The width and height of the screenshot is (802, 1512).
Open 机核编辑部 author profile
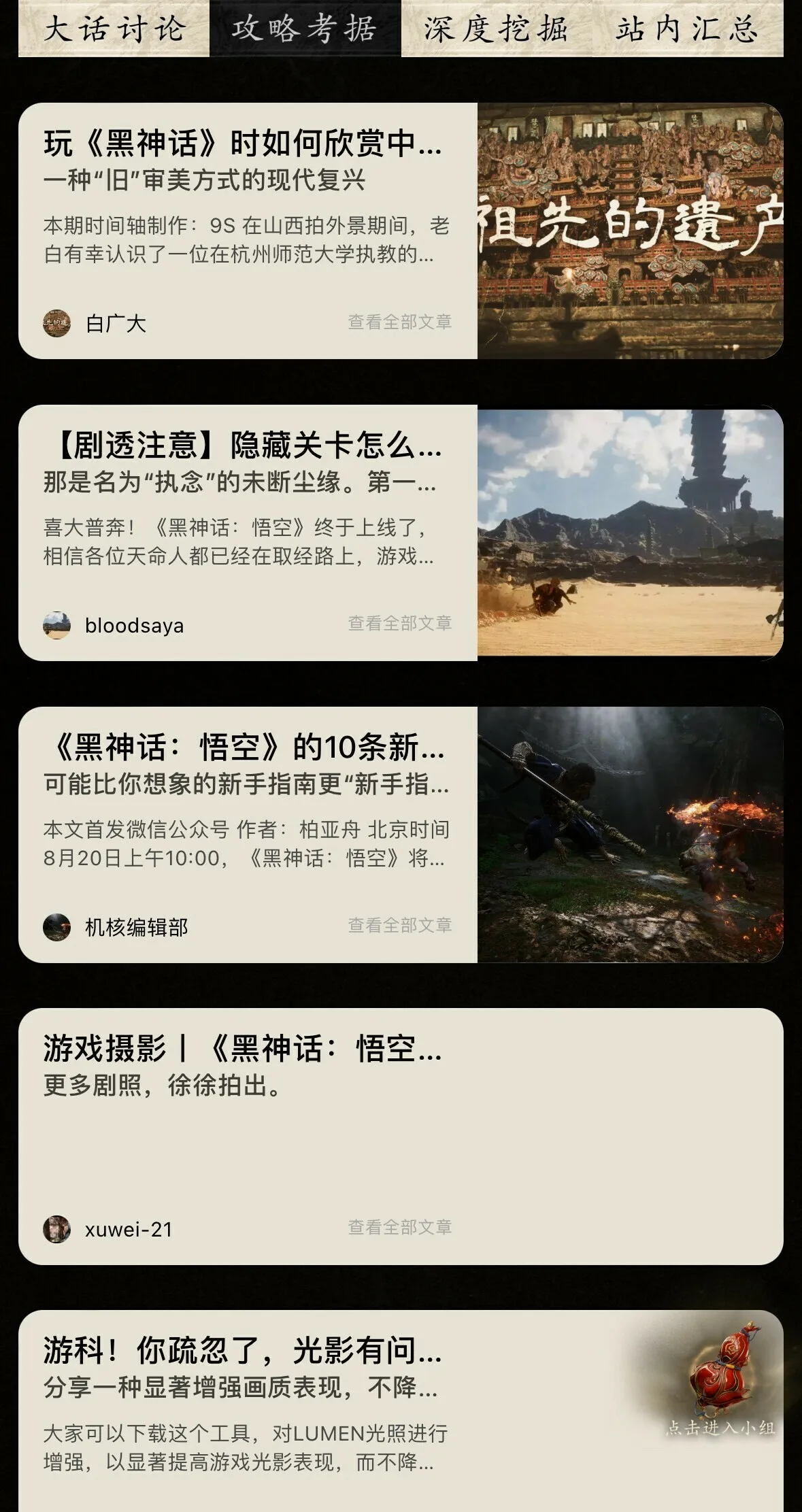tap(136, 928)
